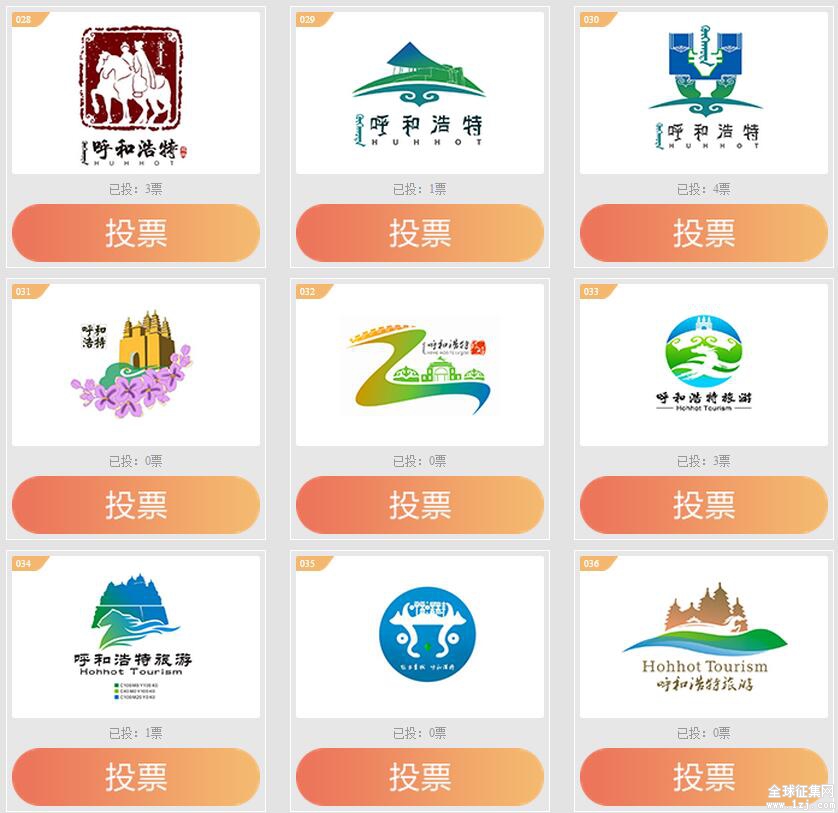838x813 pixels.
Task: Cast vote for entry 036
Action: 704,777
